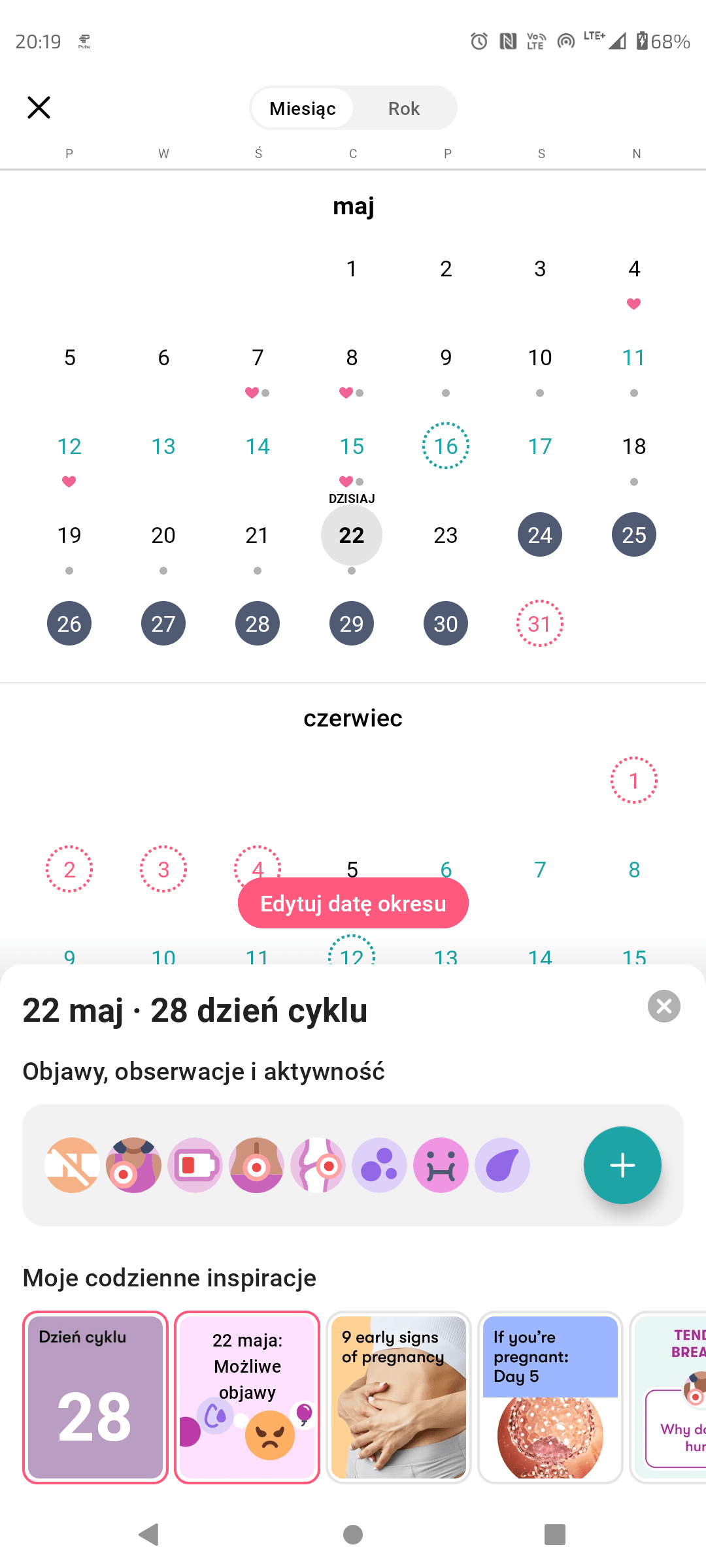Switch to the Rok view
Viewport: 706px width, 1568px height.
[403, 108]
